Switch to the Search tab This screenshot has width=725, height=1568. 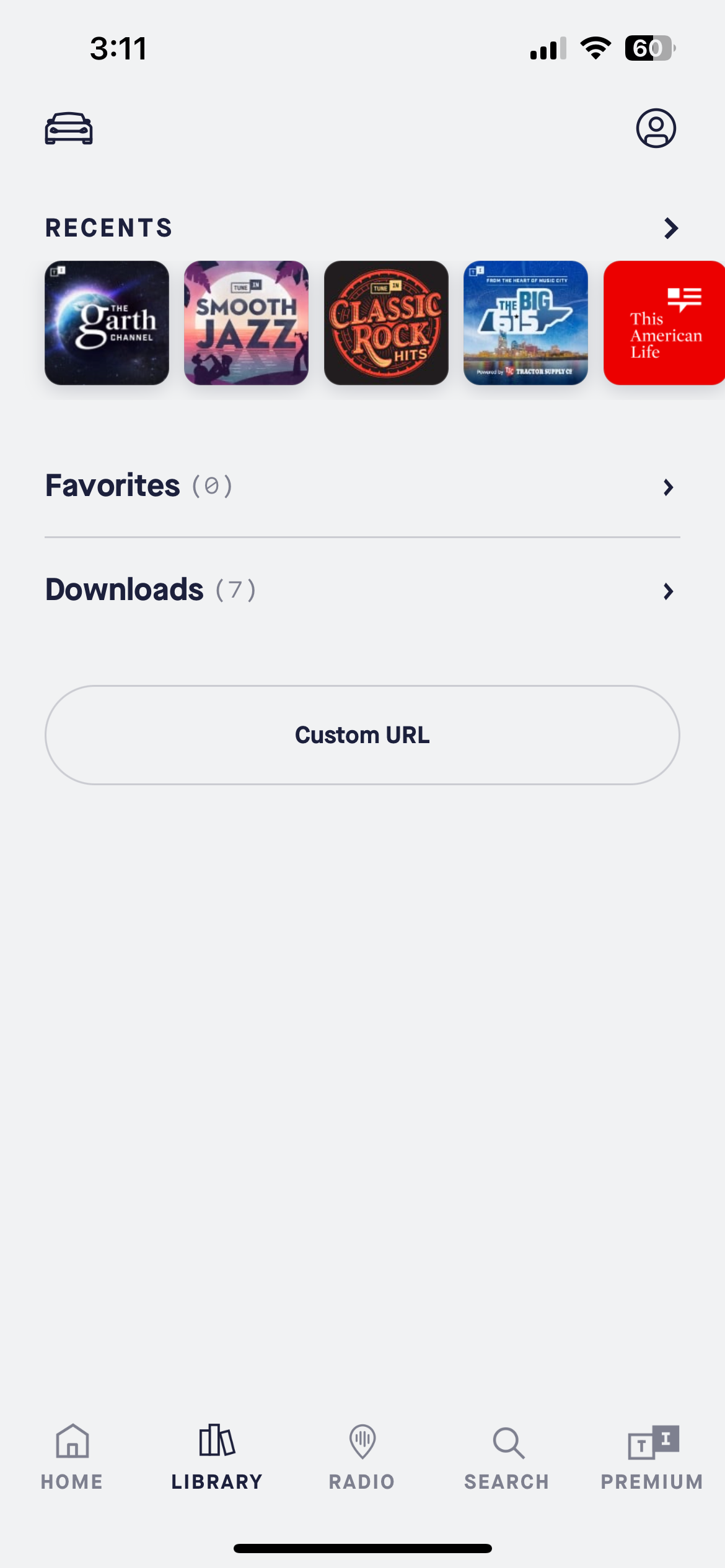coord(507,1457)
